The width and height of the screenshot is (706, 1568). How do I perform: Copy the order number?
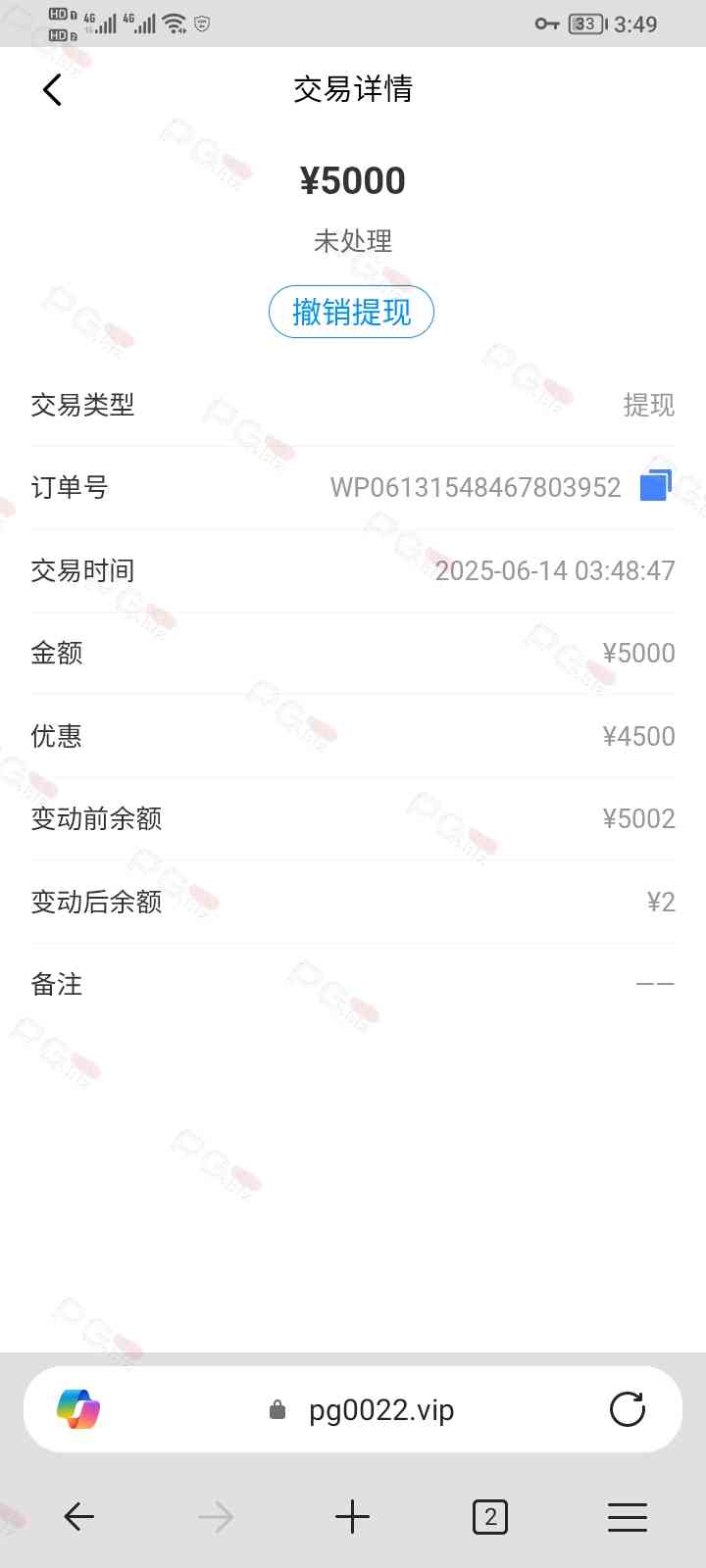[655, 486]
